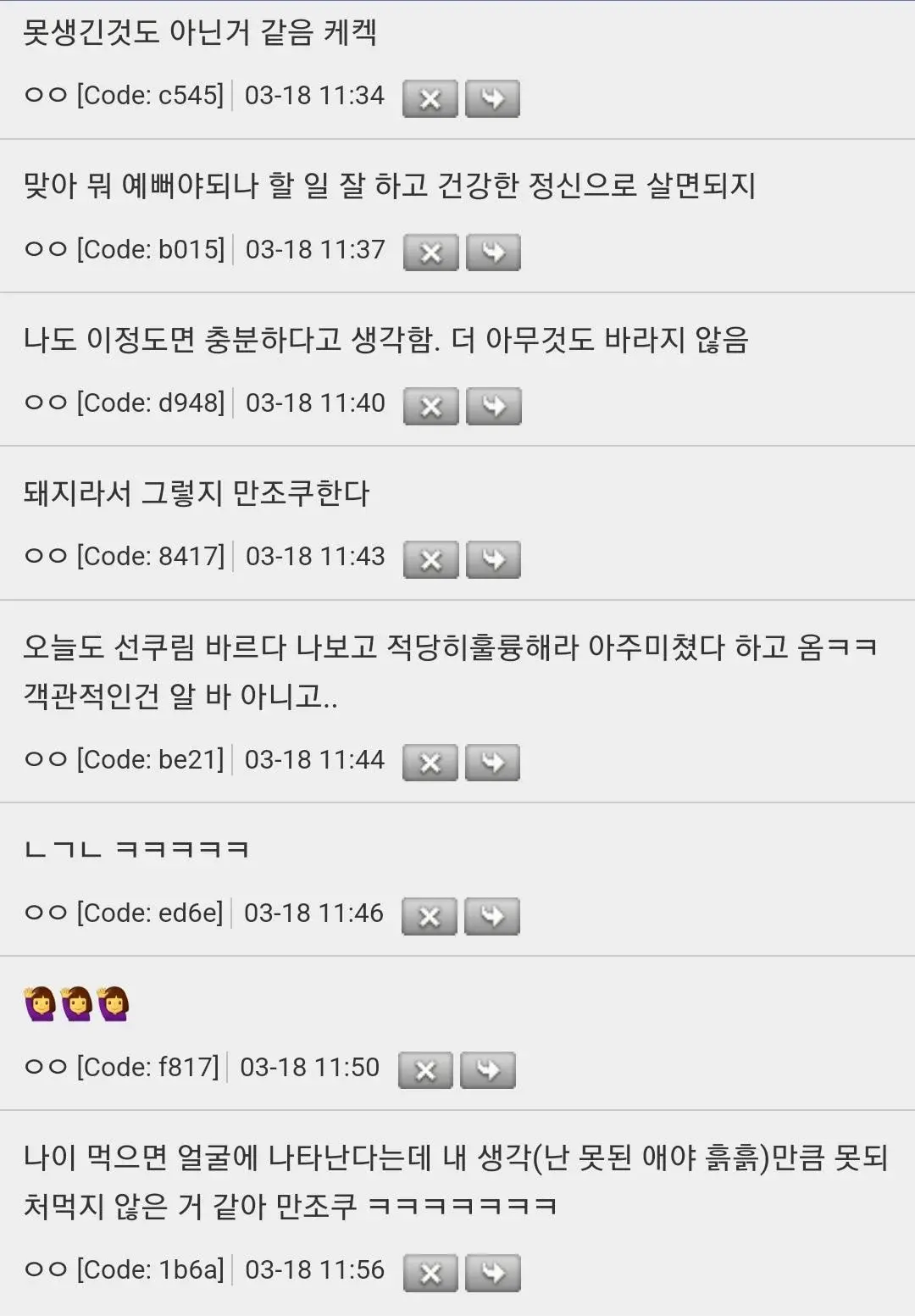Delete the comment by Code 8417
Viewport: 915px width, 1316px height.
(x=430, y=560)
